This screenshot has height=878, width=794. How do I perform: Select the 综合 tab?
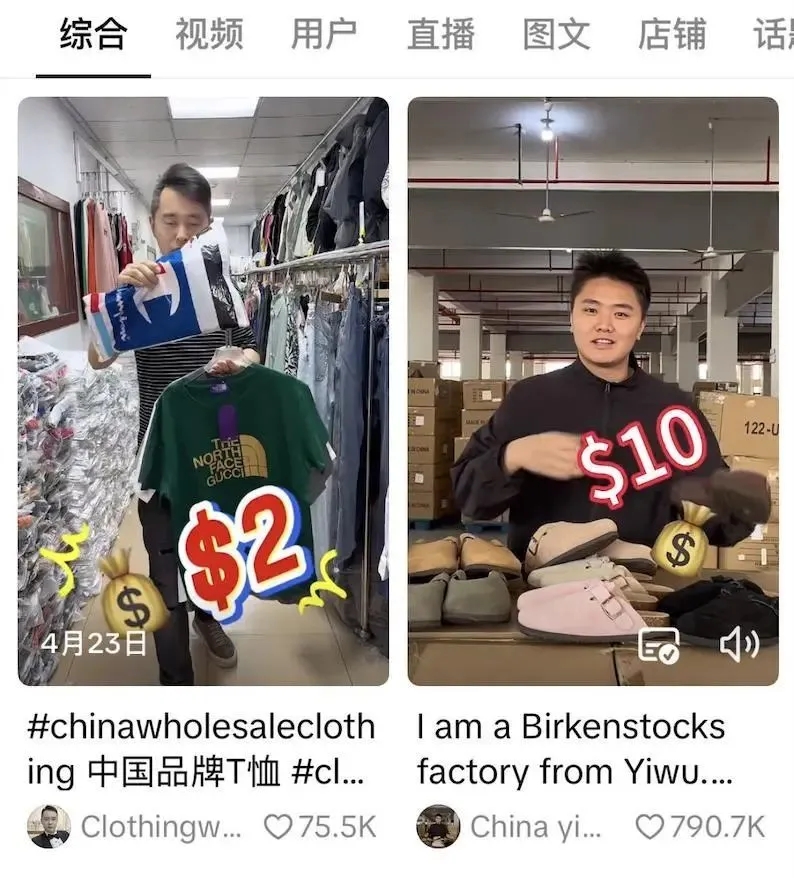tap(93, 35)
